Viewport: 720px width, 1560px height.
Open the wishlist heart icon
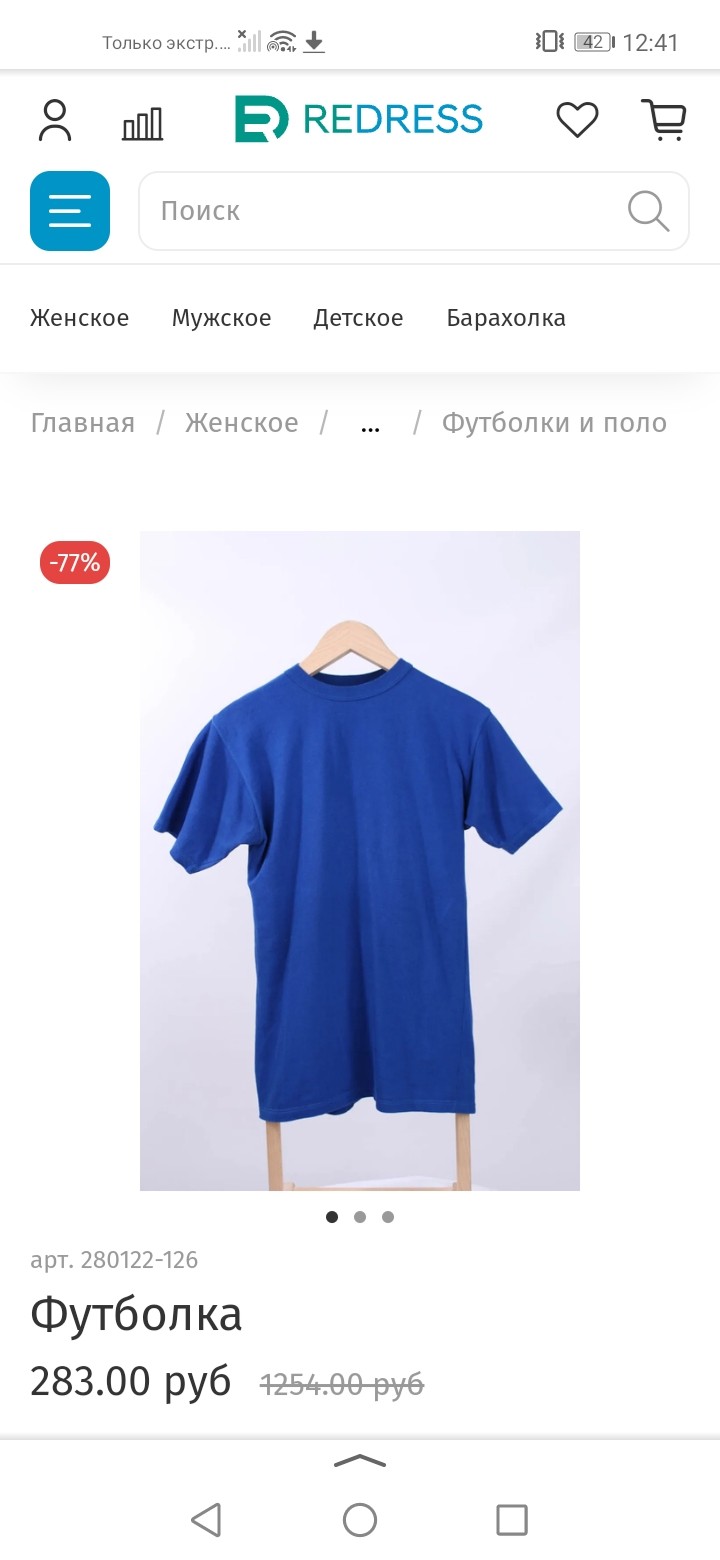(x=577, y=120)
